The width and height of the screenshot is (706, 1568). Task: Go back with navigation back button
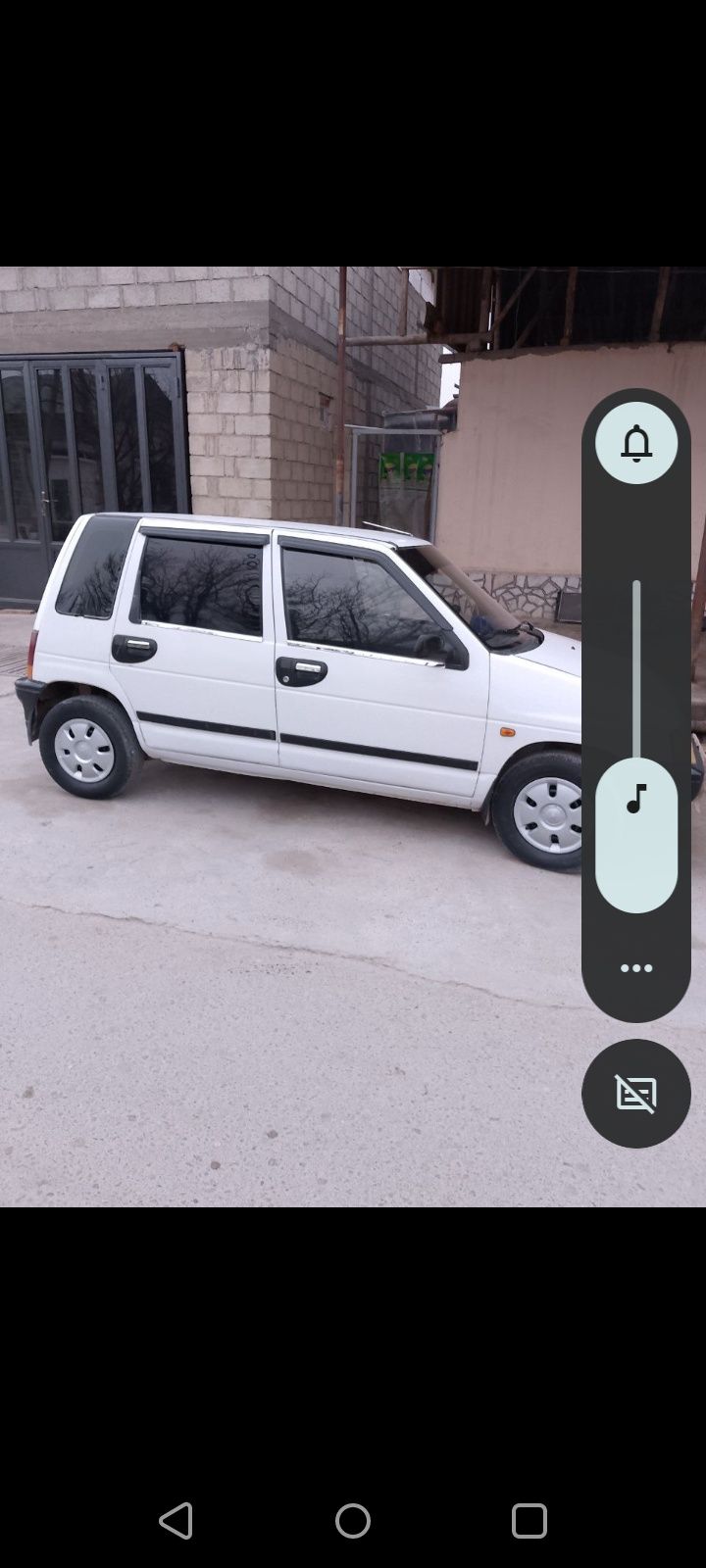[176, 1521]
